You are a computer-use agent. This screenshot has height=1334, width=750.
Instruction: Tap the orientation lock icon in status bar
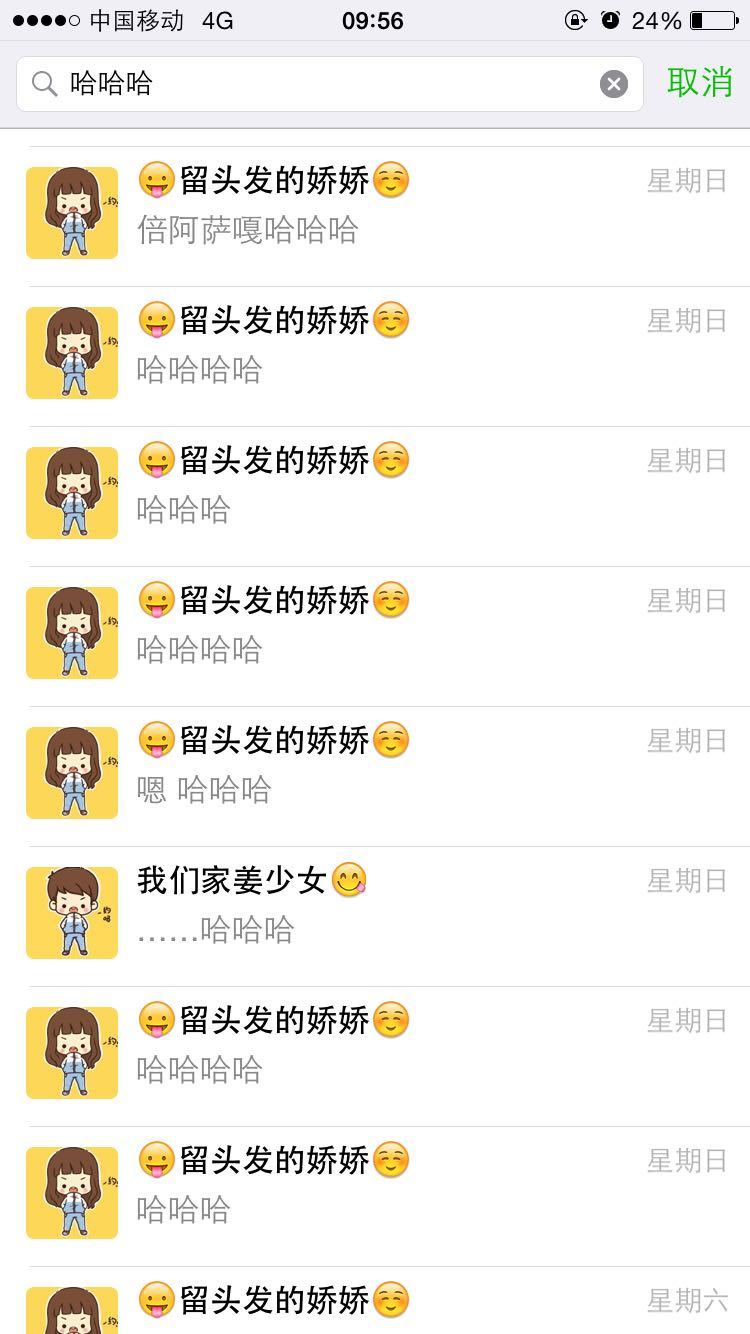[x=577, y=19]
